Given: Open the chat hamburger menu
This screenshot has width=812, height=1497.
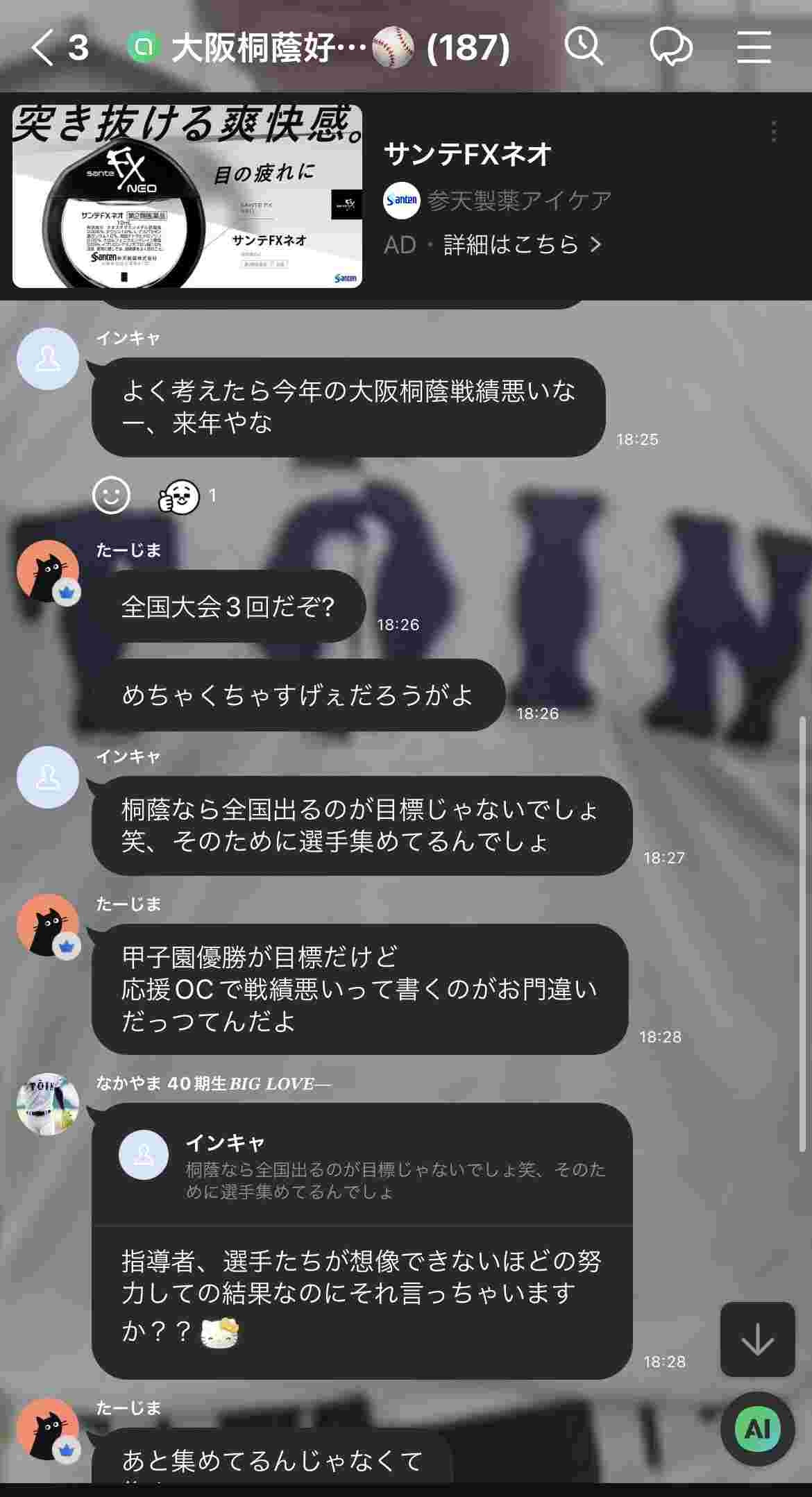Looking at the screenshot, I should tap(754, 47).
